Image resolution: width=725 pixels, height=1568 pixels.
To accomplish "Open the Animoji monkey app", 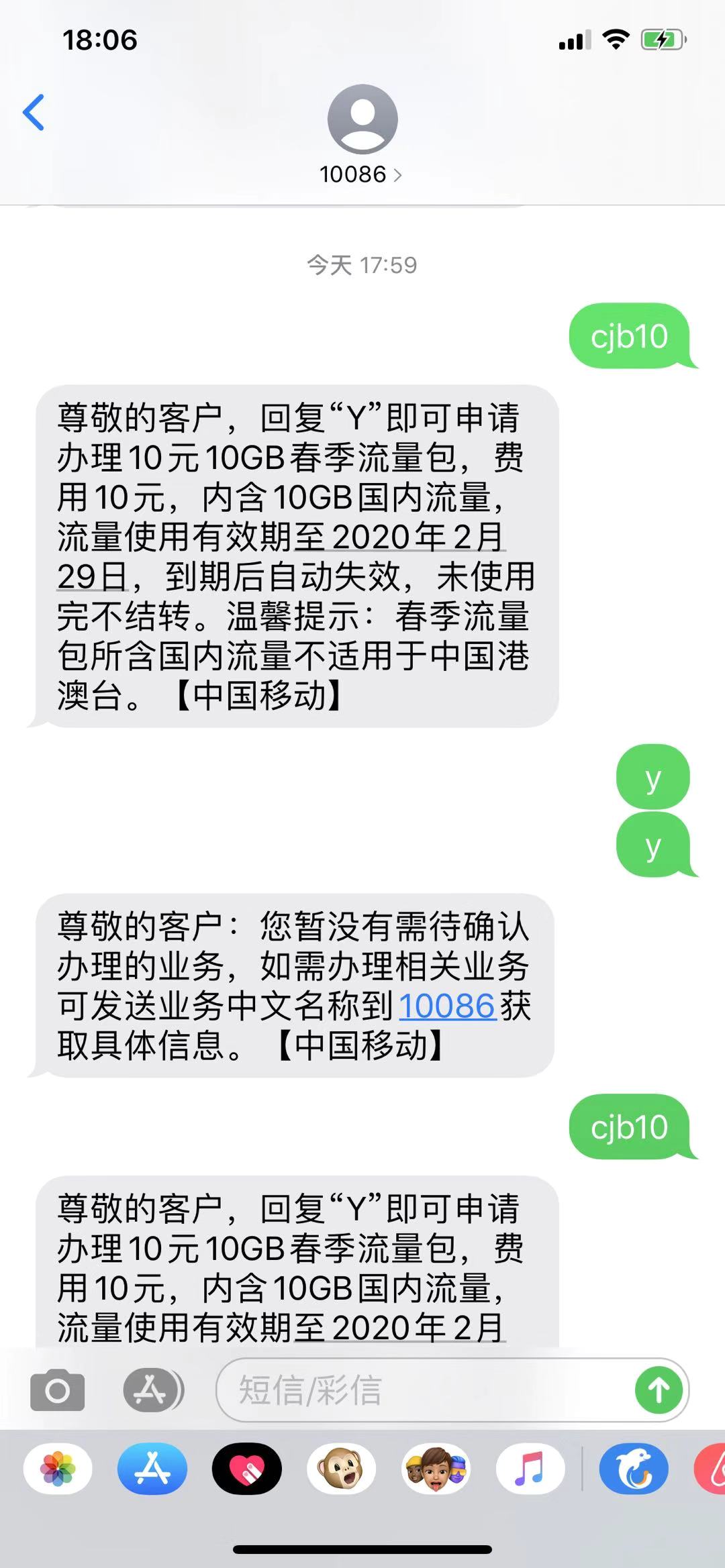I will (x=342, y=1468).
